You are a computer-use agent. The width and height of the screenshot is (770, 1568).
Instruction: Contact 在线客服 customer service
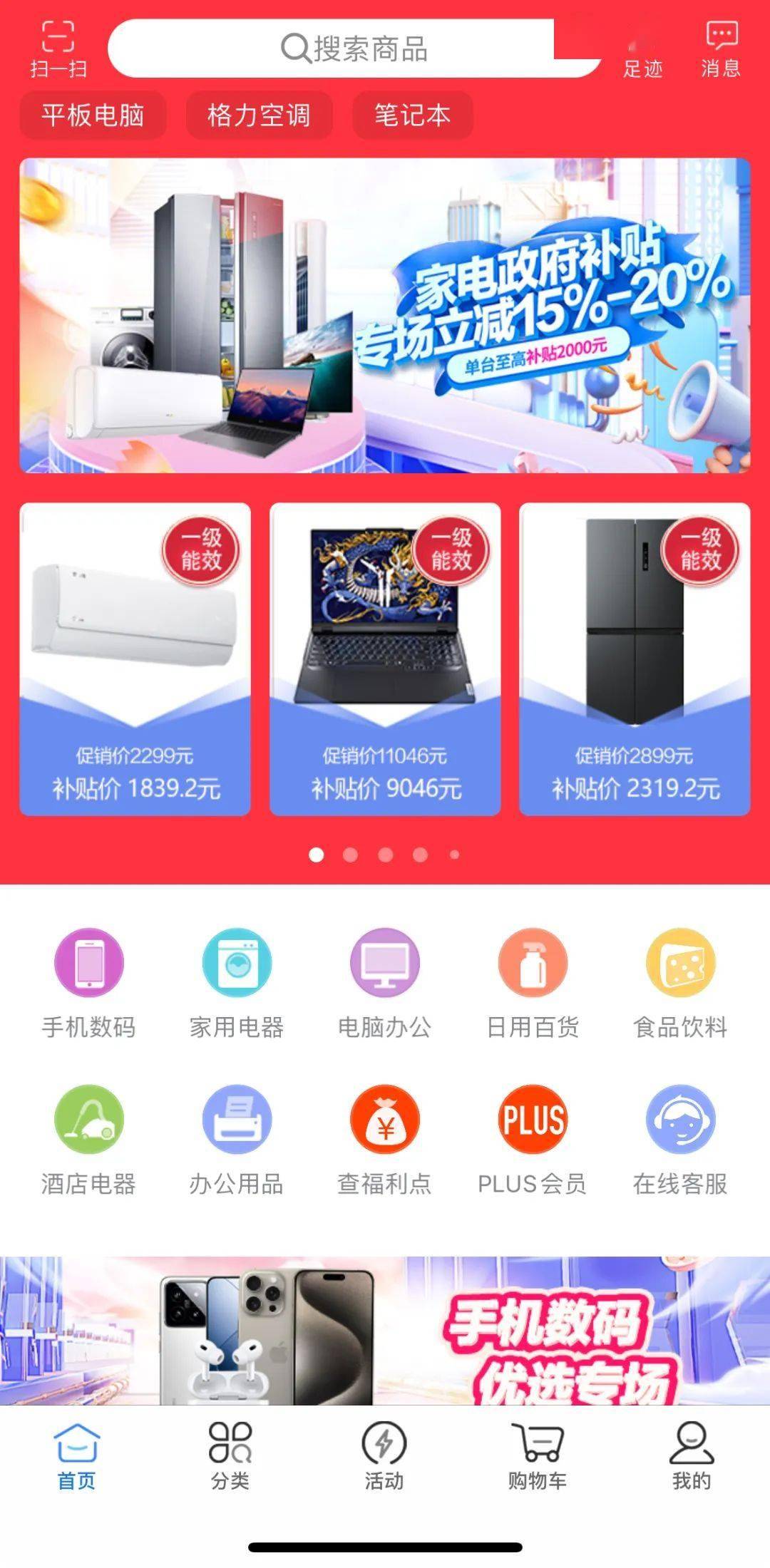click(682, 1119)
